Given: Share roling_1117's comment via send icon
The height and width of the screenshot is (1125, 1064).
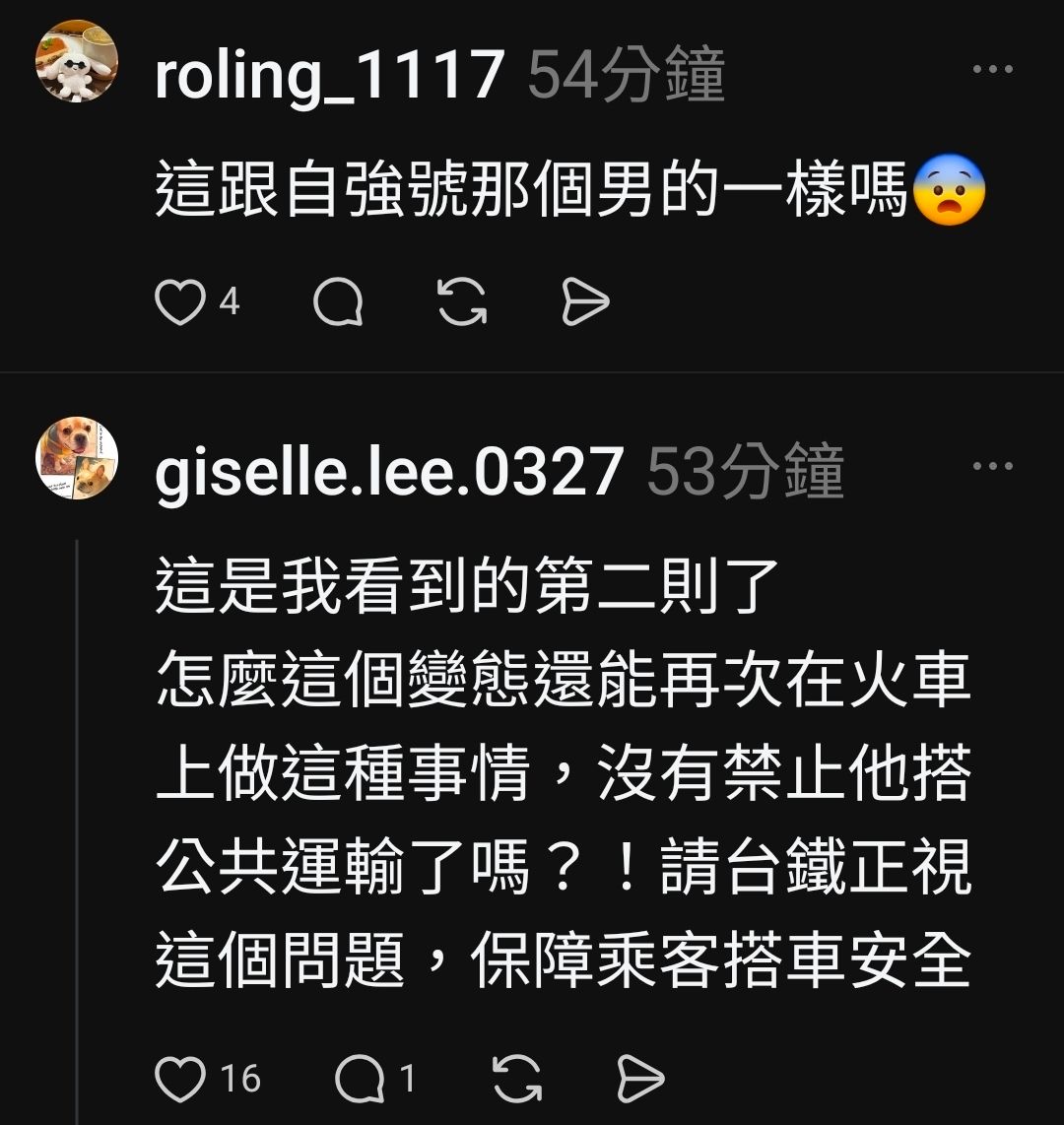Looking at the screenshot, I should (x=585, y=302).
